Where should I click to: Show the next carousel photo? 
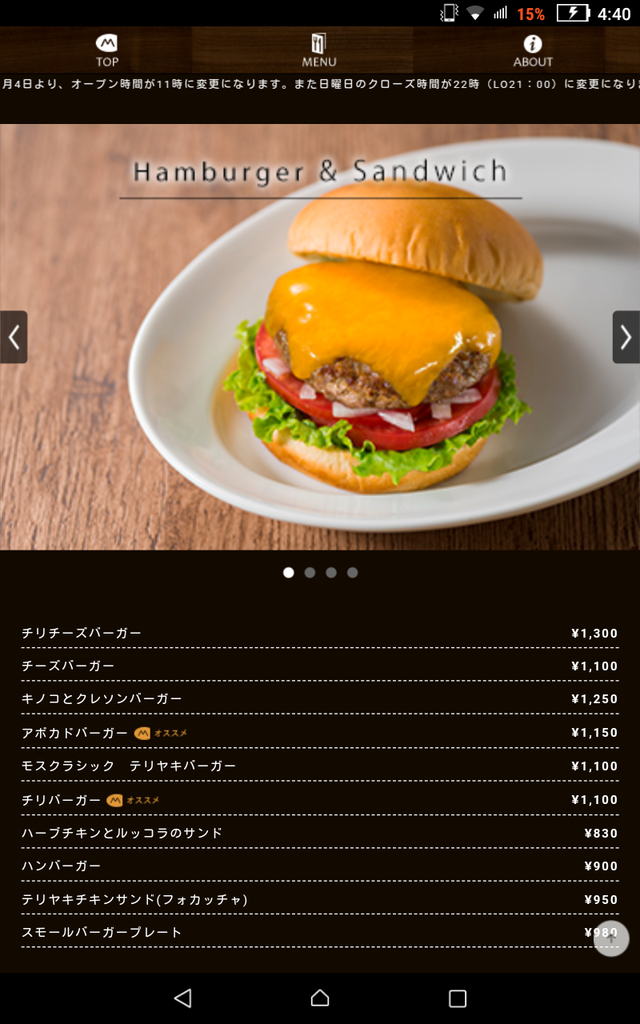coord(626,337)
